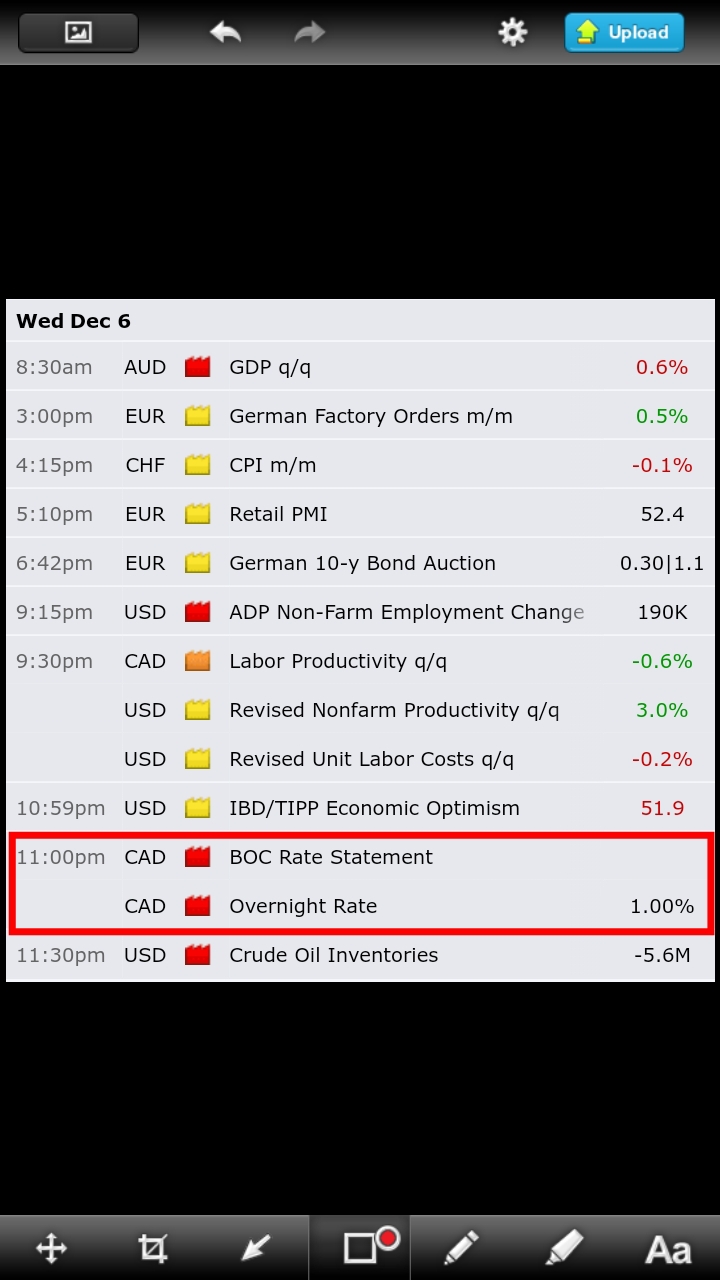Open the settings gear
Image resolution: width=720 pixels, height=1280 pixels.
click(513, 32)
